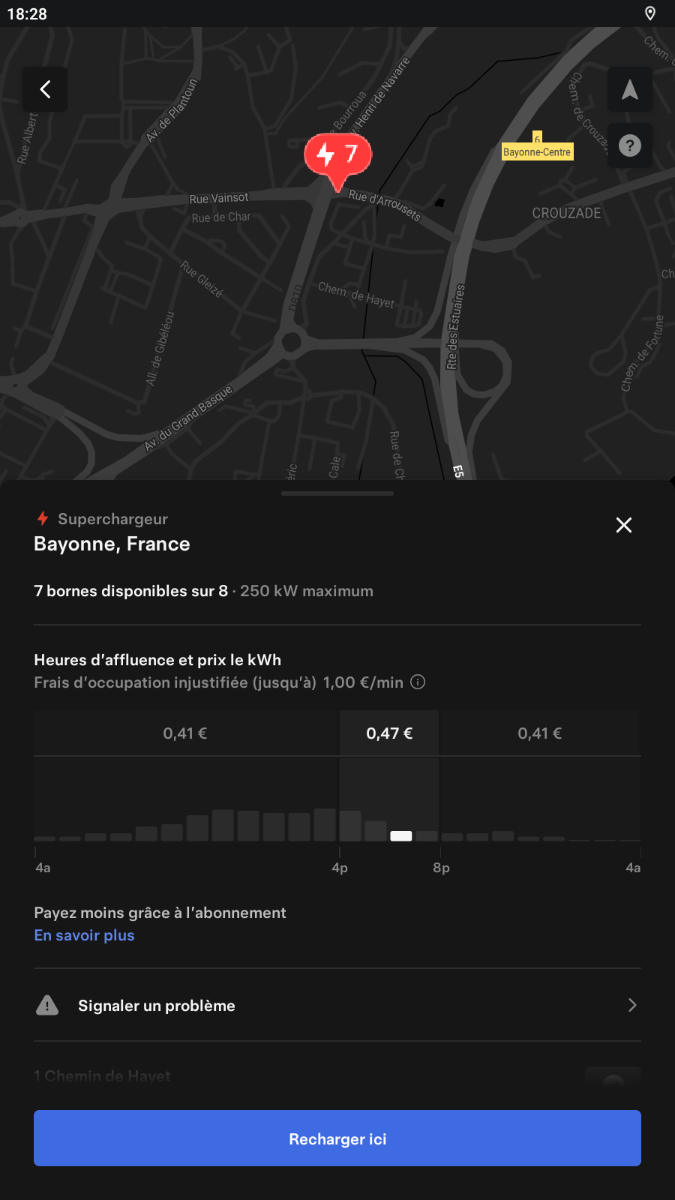
Task: Go back using the arrow button
Action: 45,89
